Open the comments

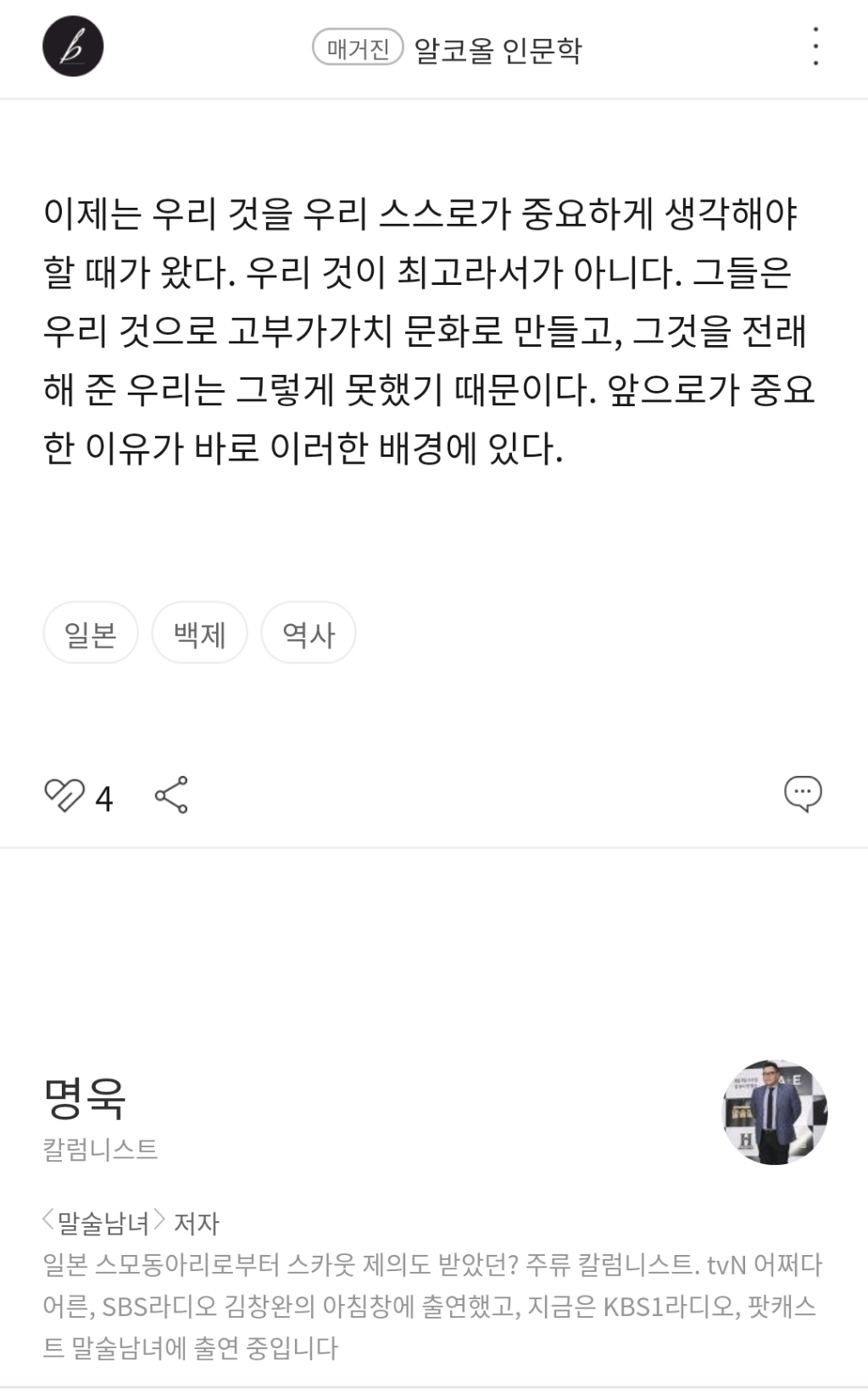(x=802, y=794)
